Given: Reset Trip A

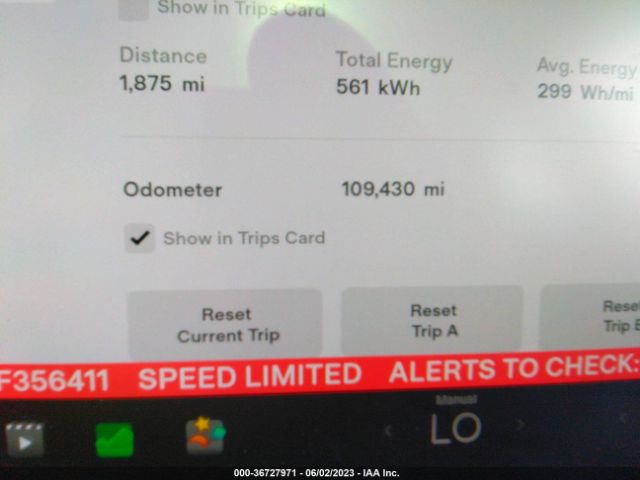Looking at the screenshot, I should pos(433,321).
